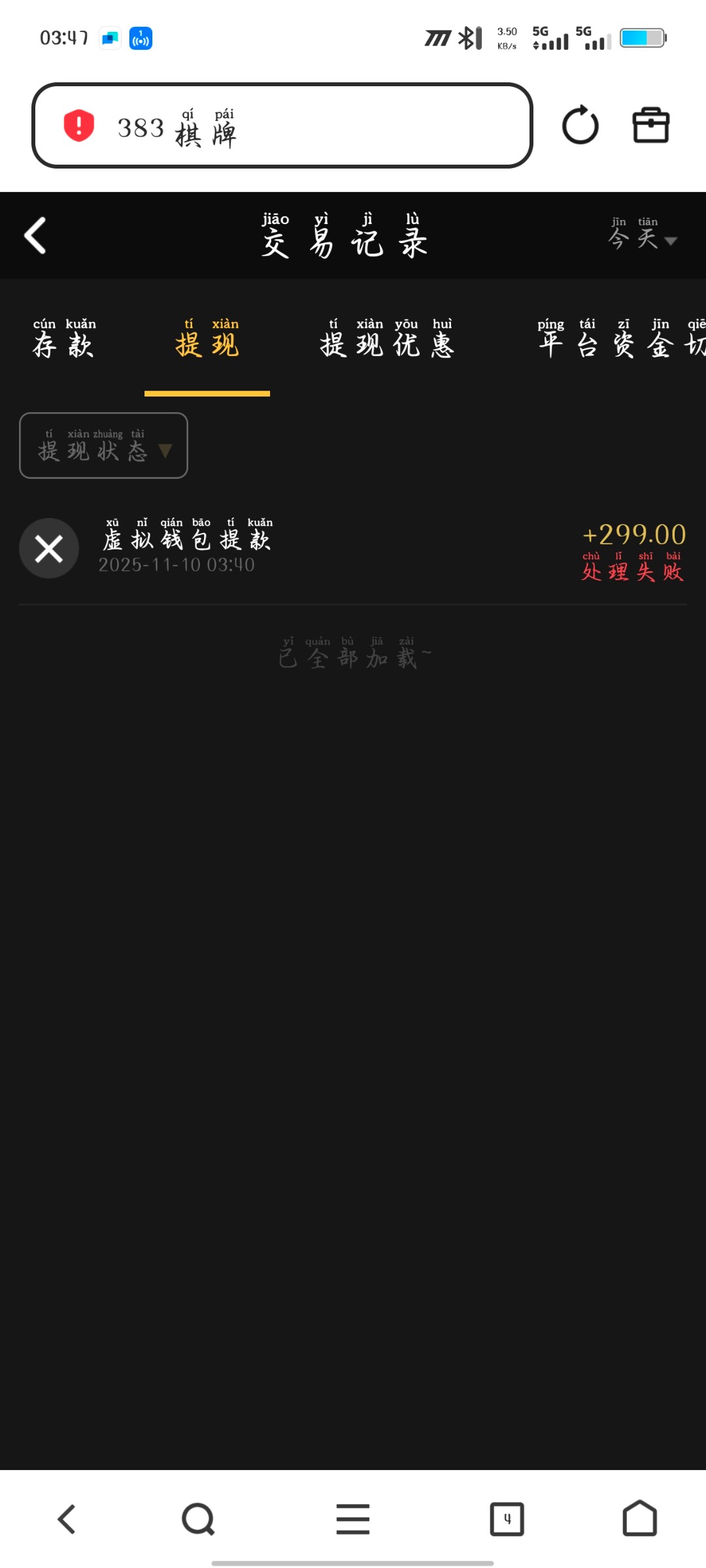Tap the browser back button at bottom

67,1518
